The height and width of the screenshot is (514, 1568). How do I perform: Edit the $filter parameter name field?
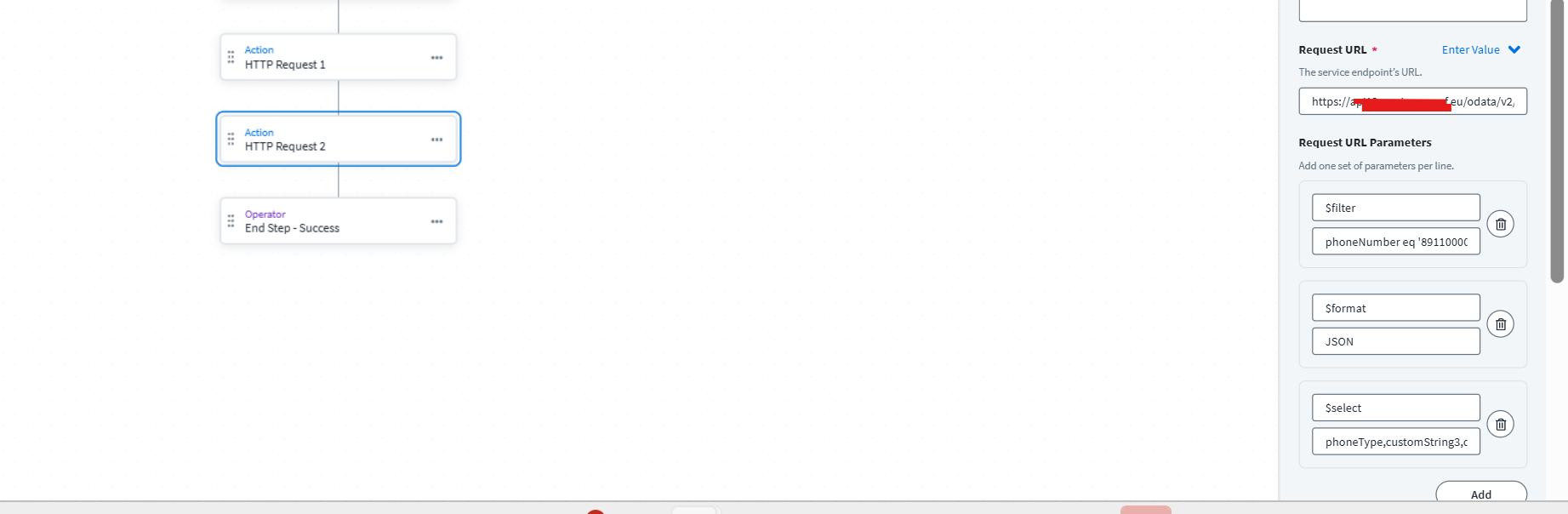(x=1395, y=208)
